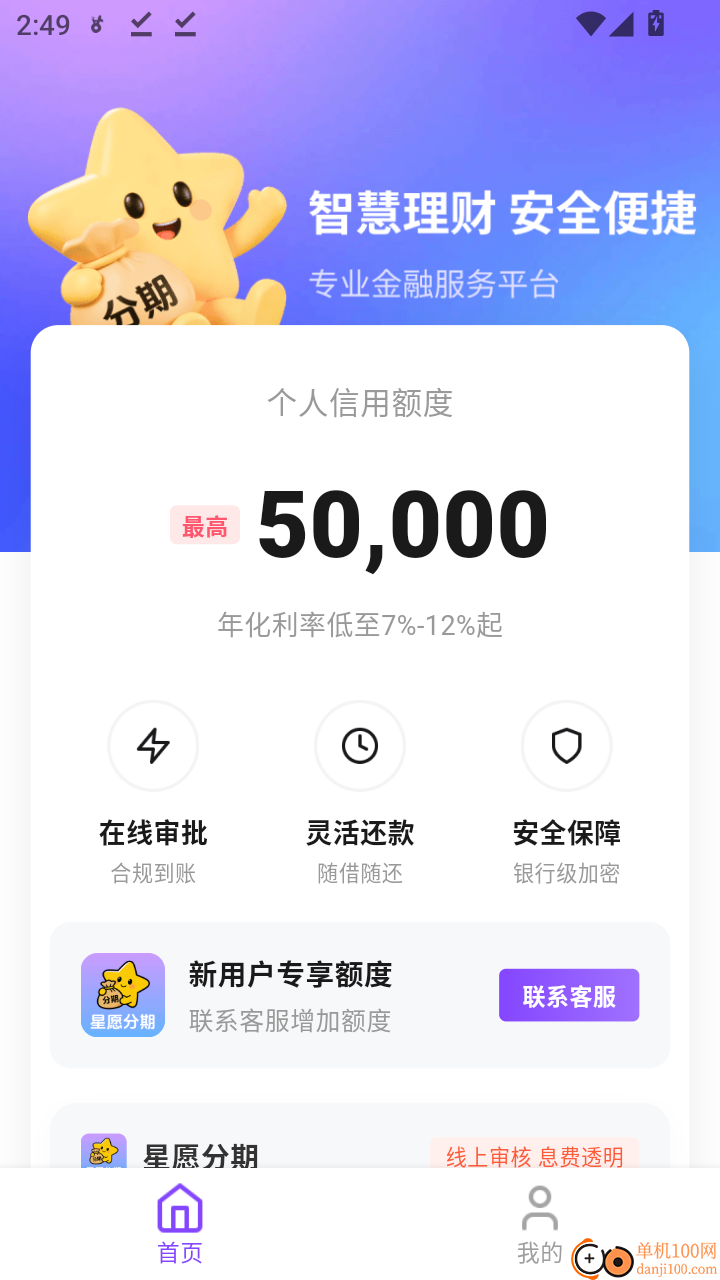The height and width of the screenshot is (1280, 720).
Task: Tap the 新用户专享额度 banner card
Action: click(x=359, y=994)
